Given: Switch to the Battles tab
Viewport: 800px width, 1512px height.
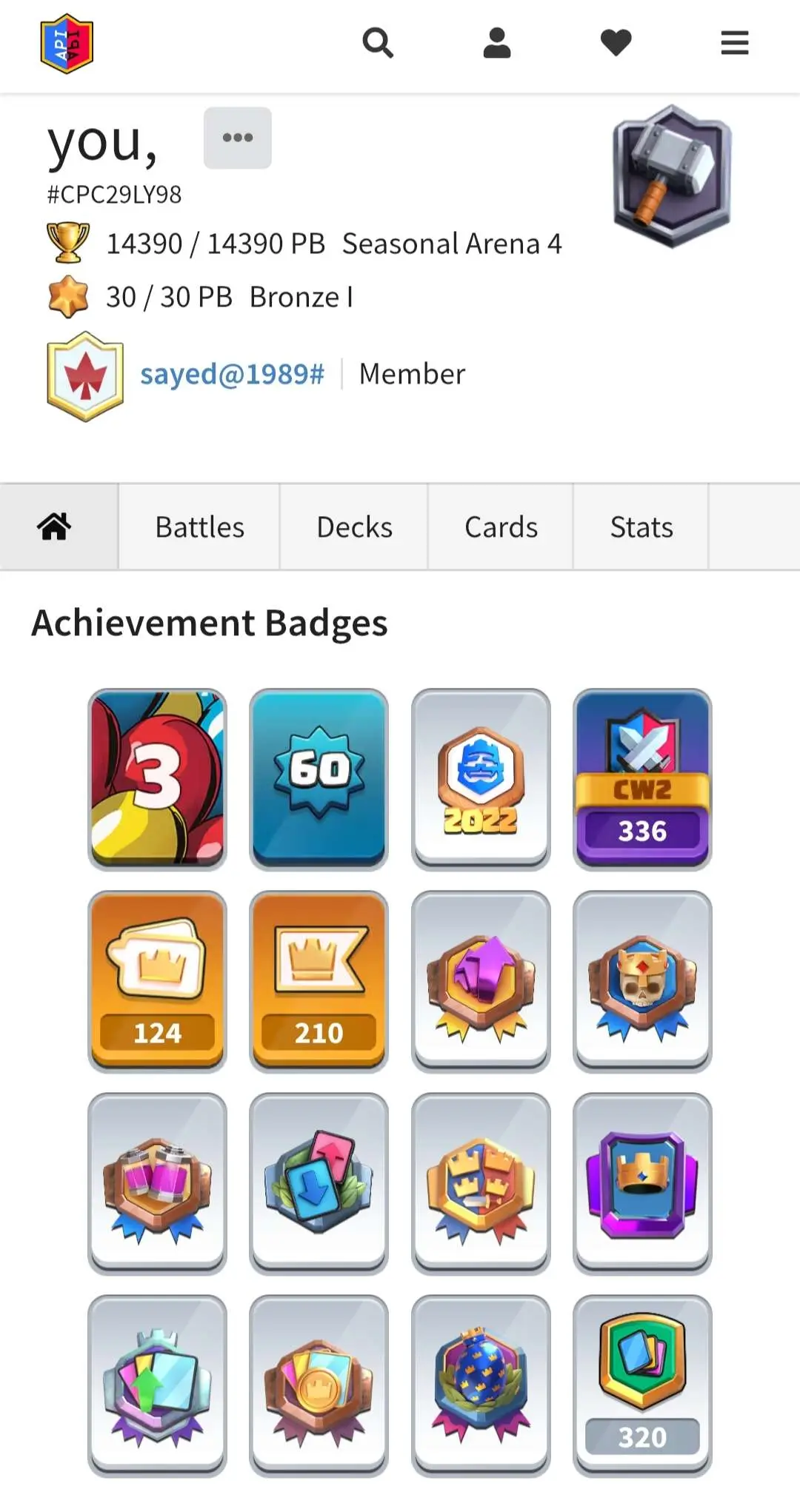Looking at the screenshot, I should (x=199, y=526).
